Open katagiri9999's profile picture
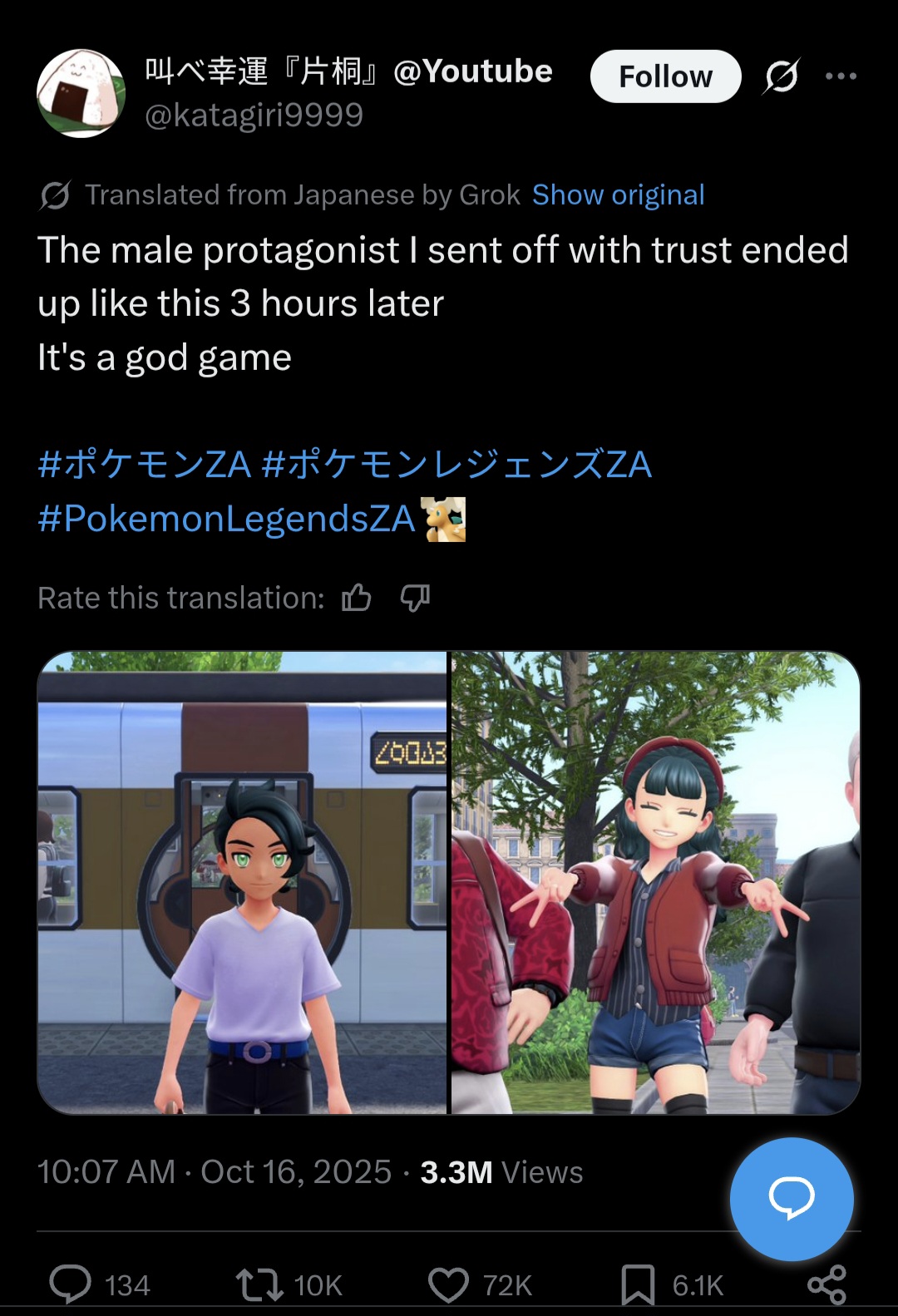This screenshot has height=1316, width=898. (x=81, y=93)
